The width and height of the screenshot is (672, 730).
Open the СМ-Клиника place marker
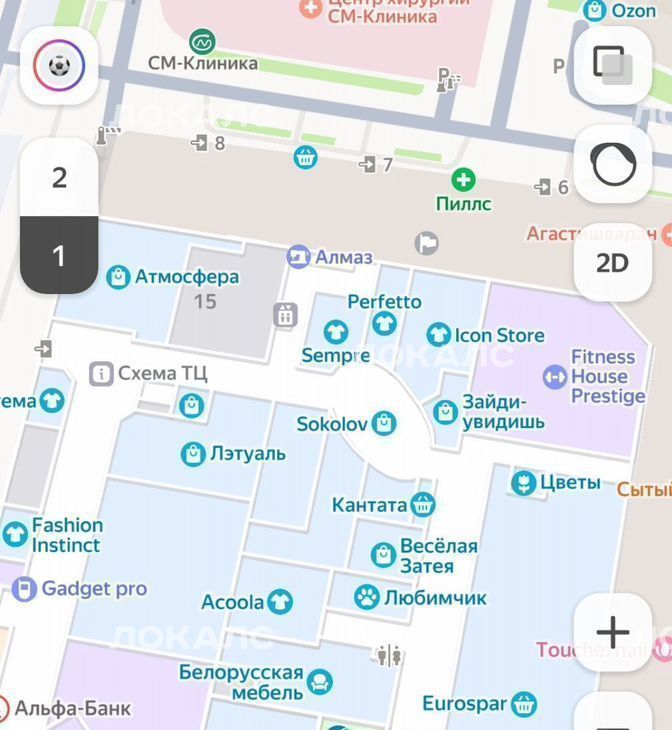click(203, 43)
